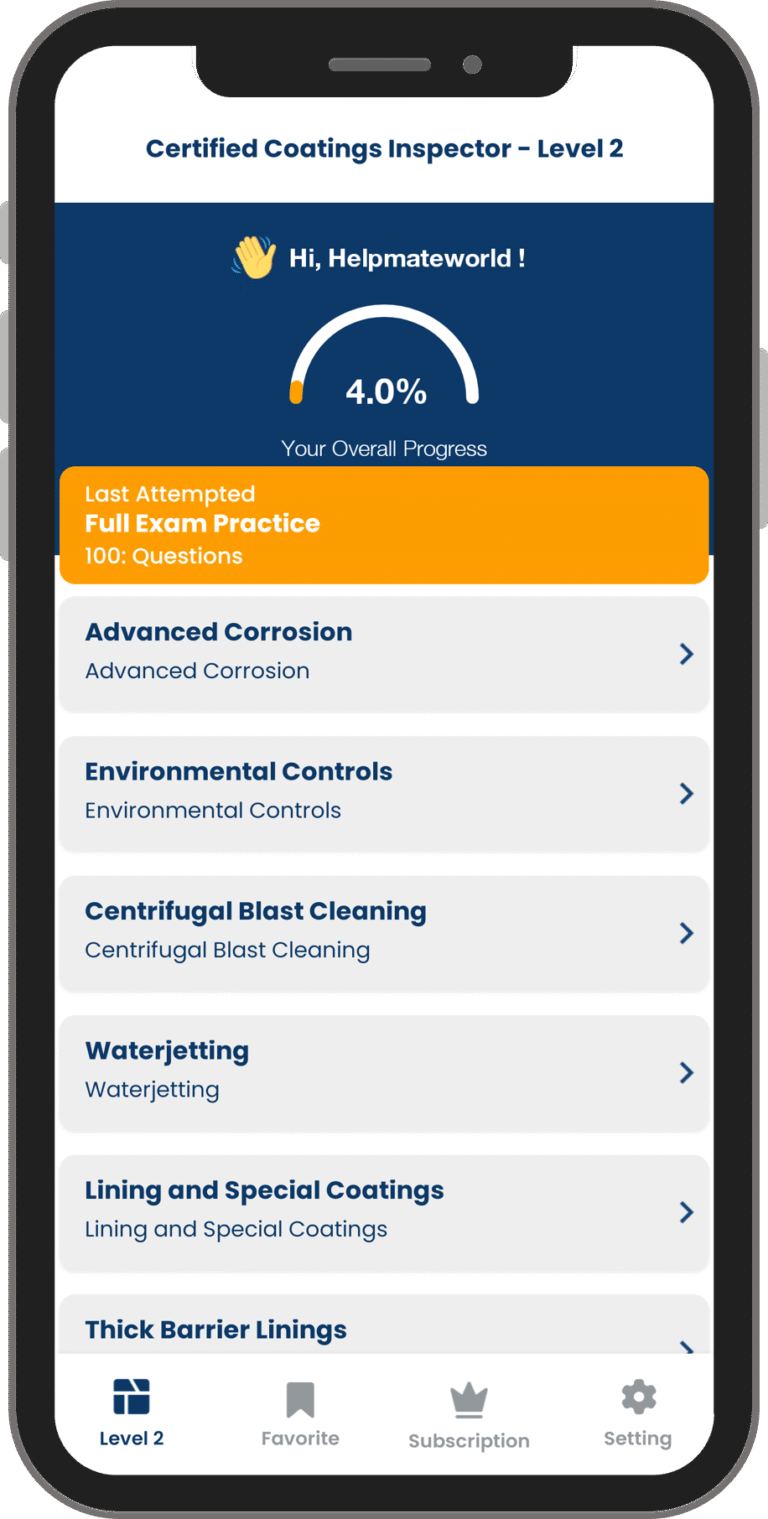Image resolution: width=768 pixels, height=1519 pixels.
Task: Open the Lining and Special Coatings topic
Action: pyautogui.click(x=384, y=1211)
